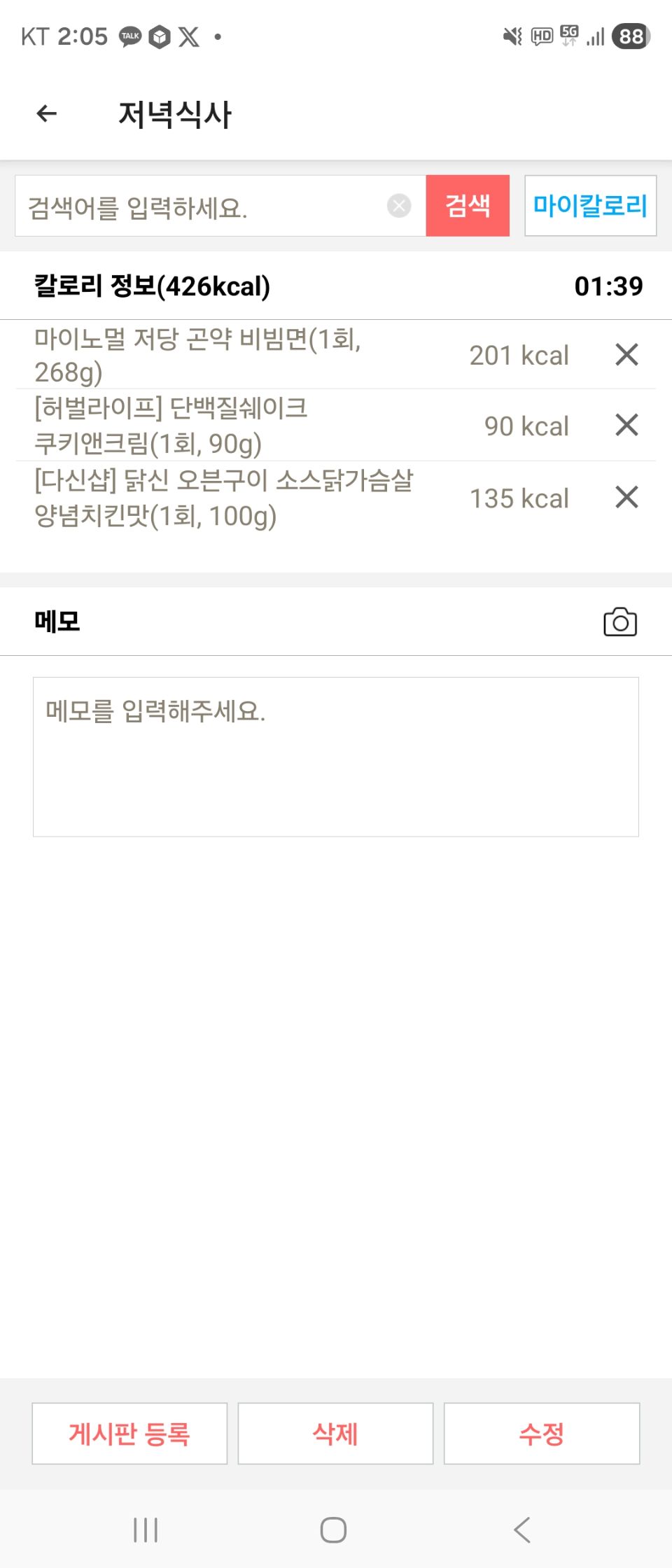The width and height of the screenshot is (672, 1568).
Task: Open the camera to attach a memo photo
Action: [x=620, y=622]
